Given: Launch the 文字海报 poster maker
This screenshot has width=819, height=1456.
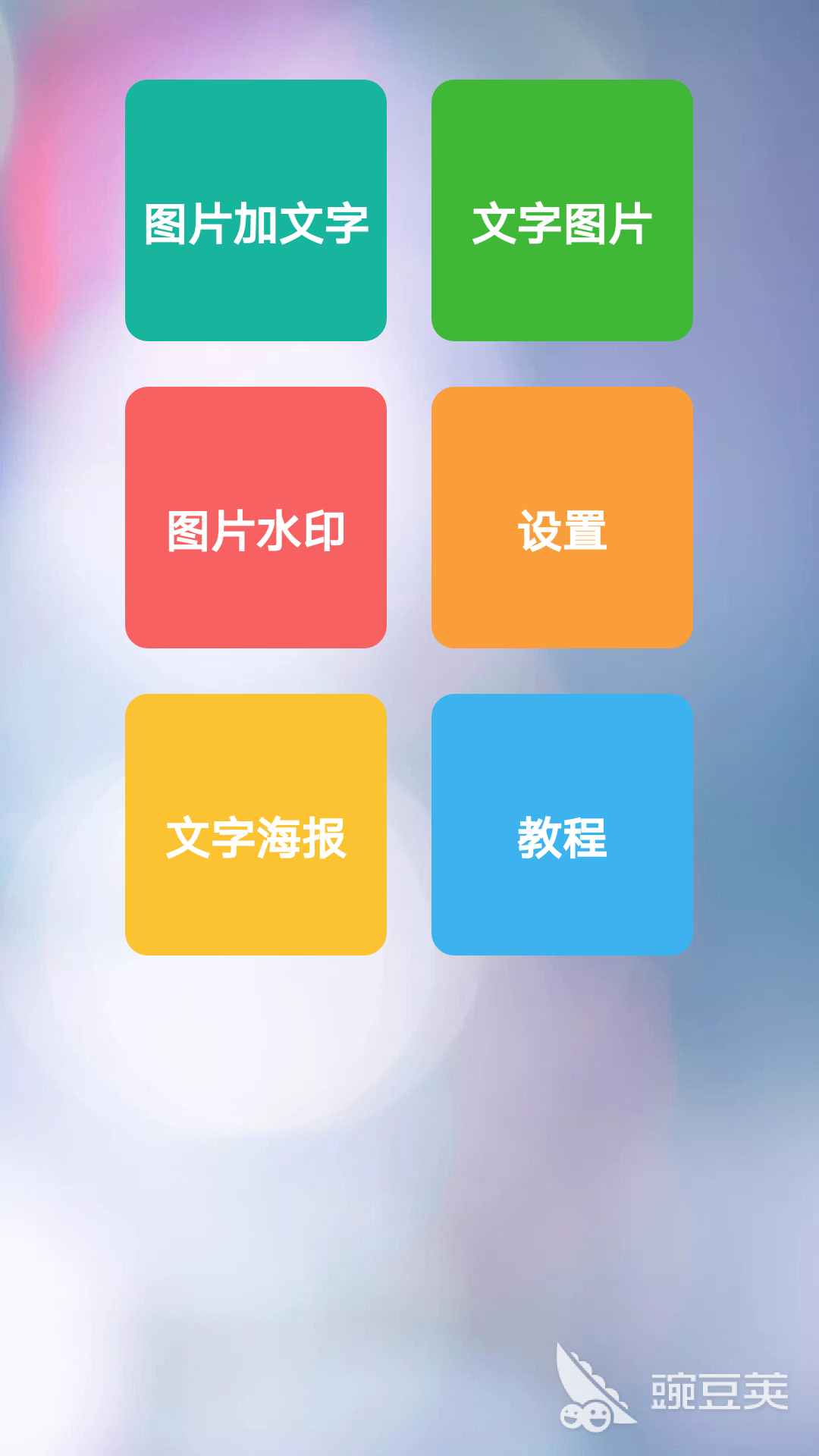Looking at the screenshot, I should (256, 824).
